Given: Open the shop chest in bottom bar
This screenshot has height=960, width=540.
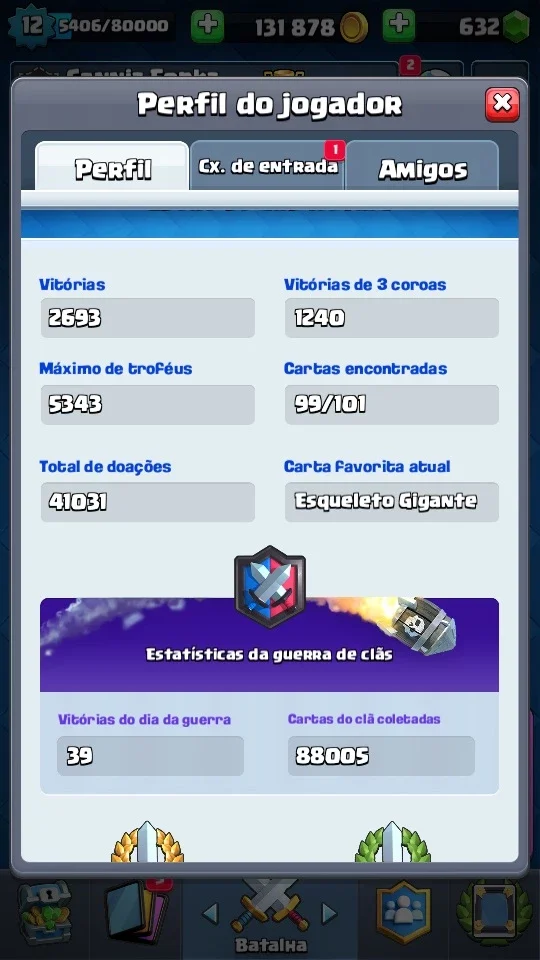Looking at the screenshot, I should (x=44, y=913).
